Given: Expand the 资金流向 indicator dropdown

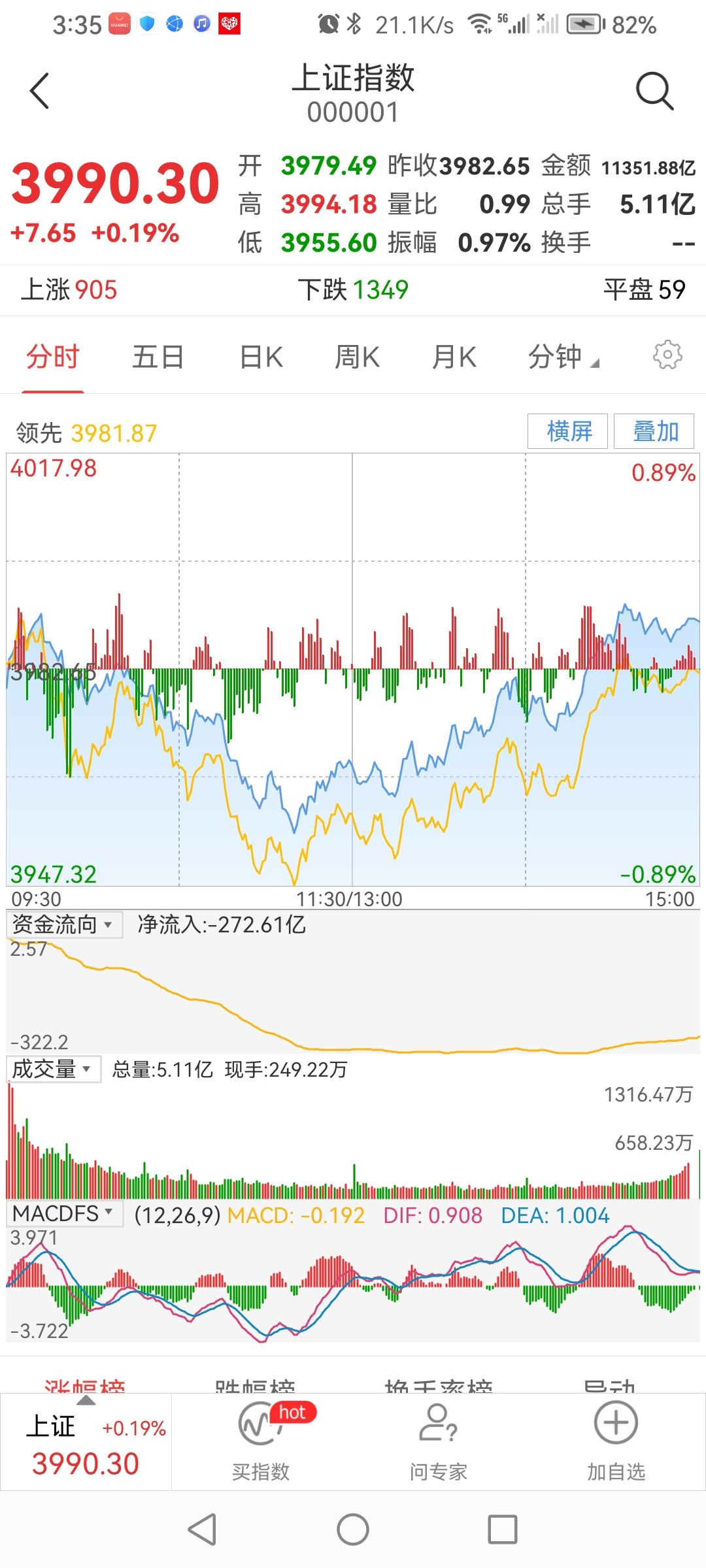Looking at the screenshot, I should [64, 924].
